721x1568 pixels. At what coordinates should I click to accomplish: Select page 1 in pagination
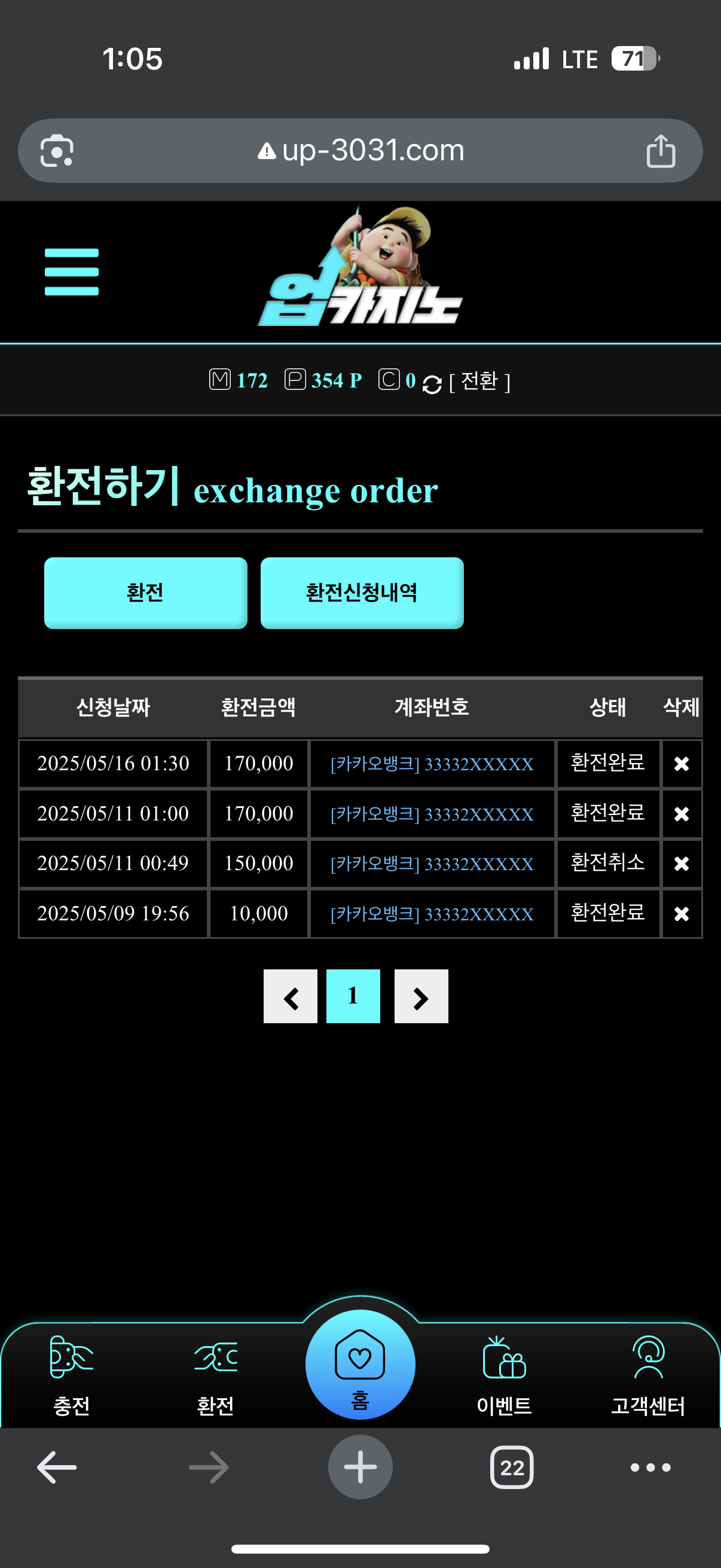point(353,996)
